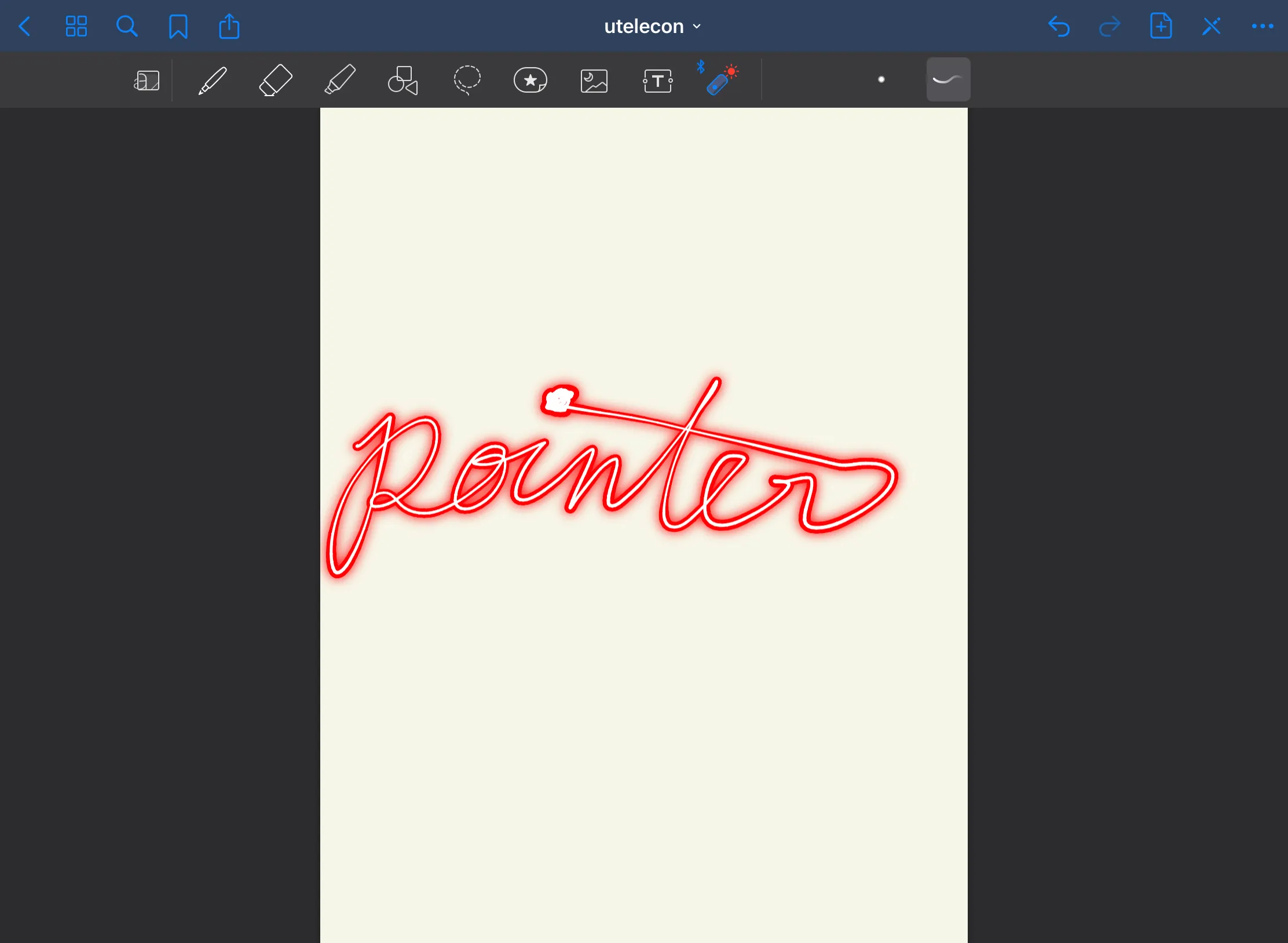Viewport: 1288px width, 943px height.
Task: Search within the notebook
Action: (126, 27)
